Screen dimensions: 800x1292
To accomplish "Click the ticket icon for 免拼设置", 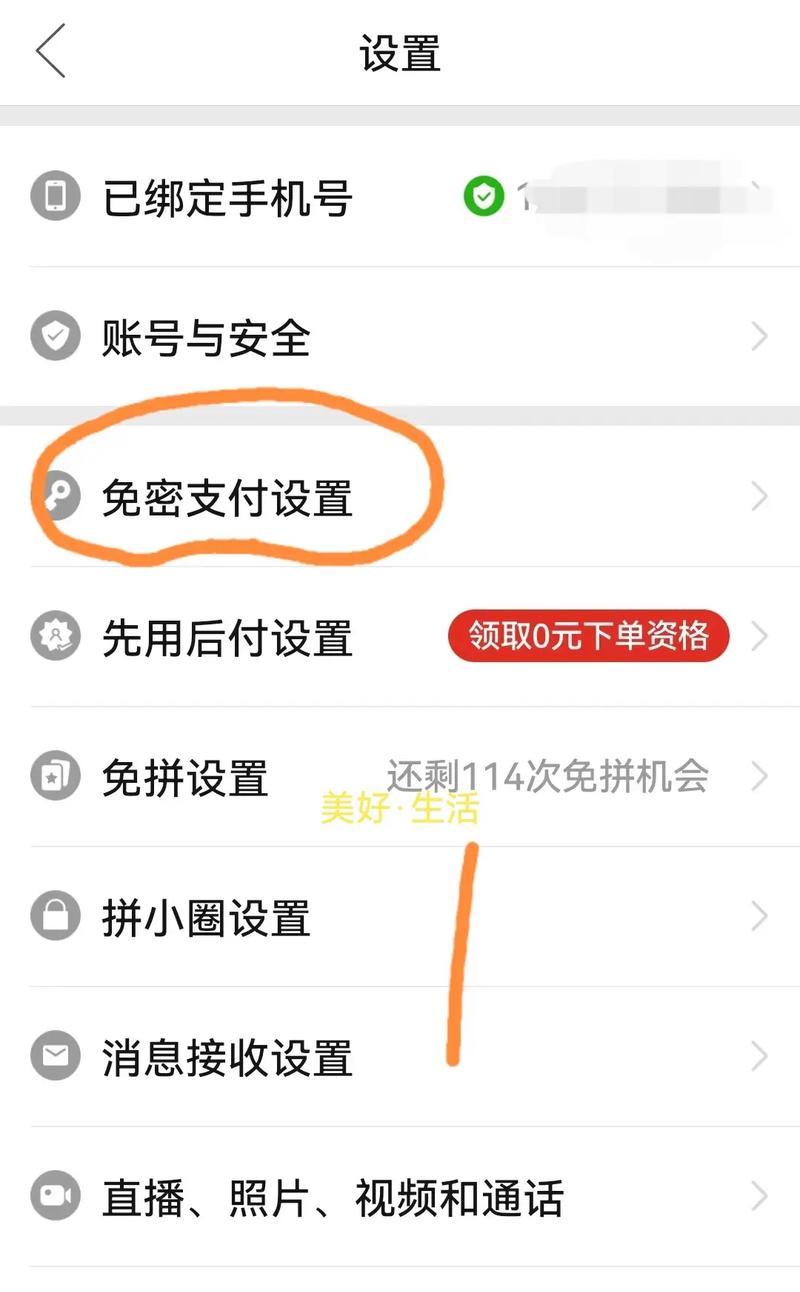I will tap(55, 777).
